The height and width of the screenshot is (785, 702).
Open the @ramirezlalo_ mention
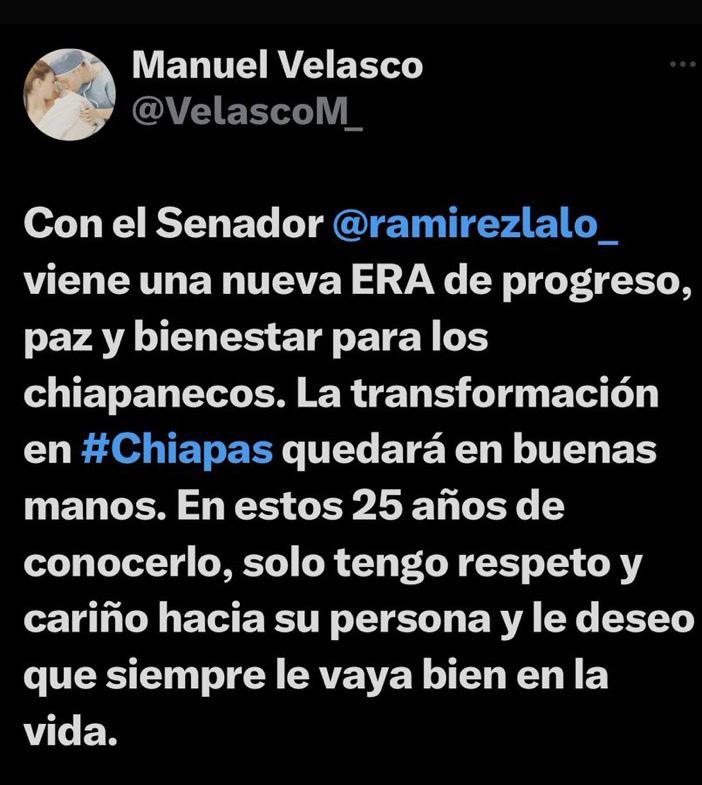pos(475,226)
